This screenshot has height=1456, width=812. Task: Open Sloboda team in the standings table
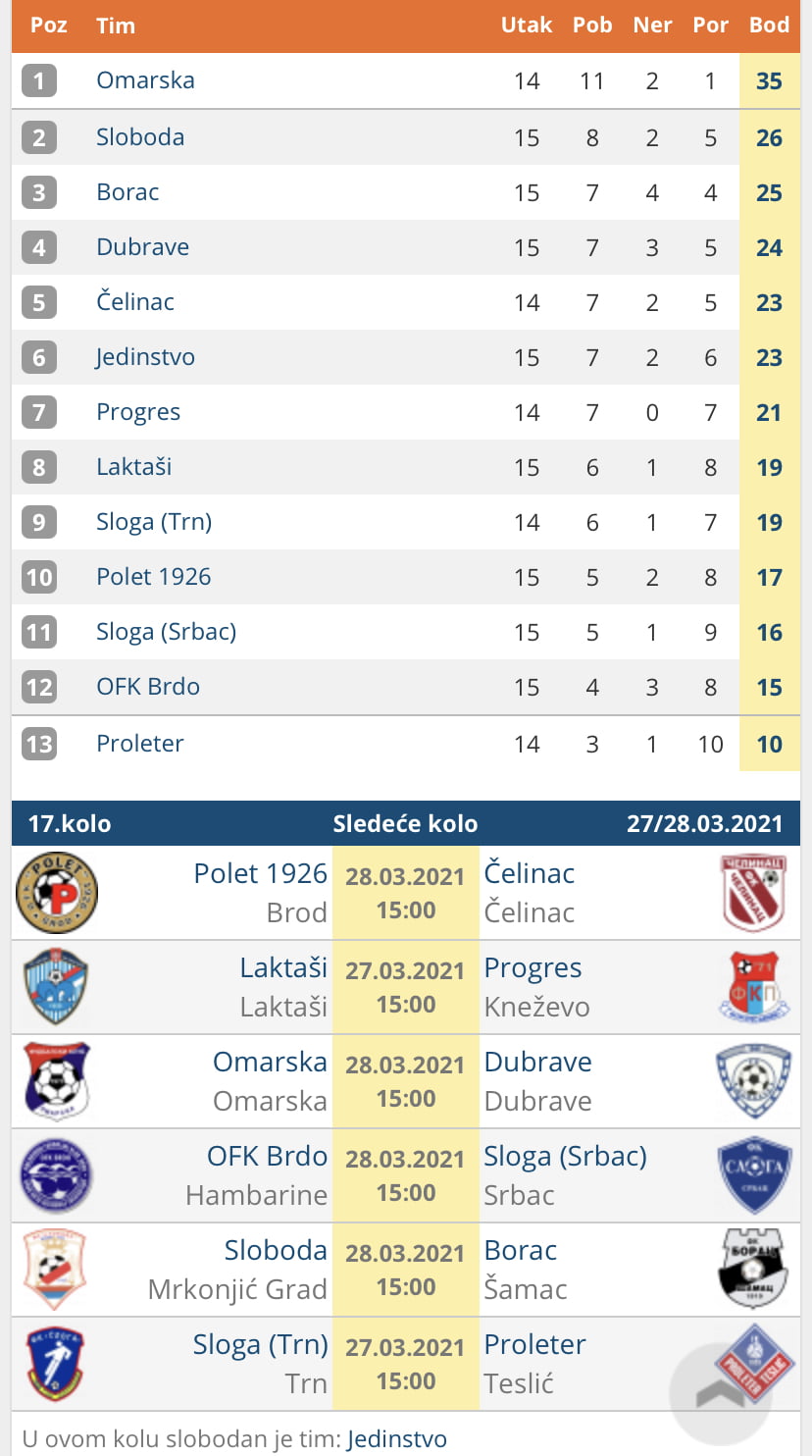click(x=140, y=137)
